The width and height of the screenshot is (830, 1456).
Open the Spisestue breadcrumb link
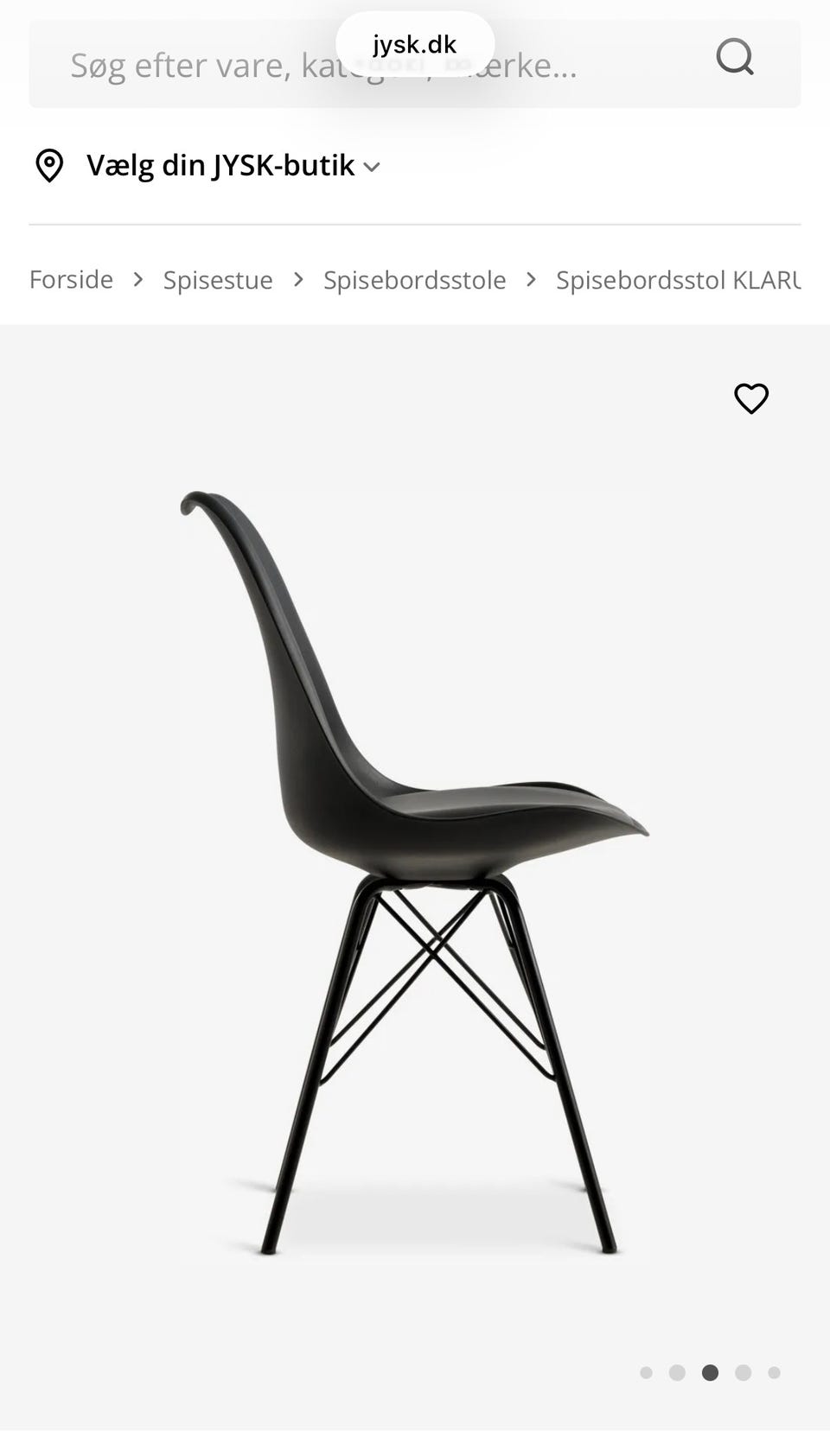pyautogui.click(x=218, y=280)
